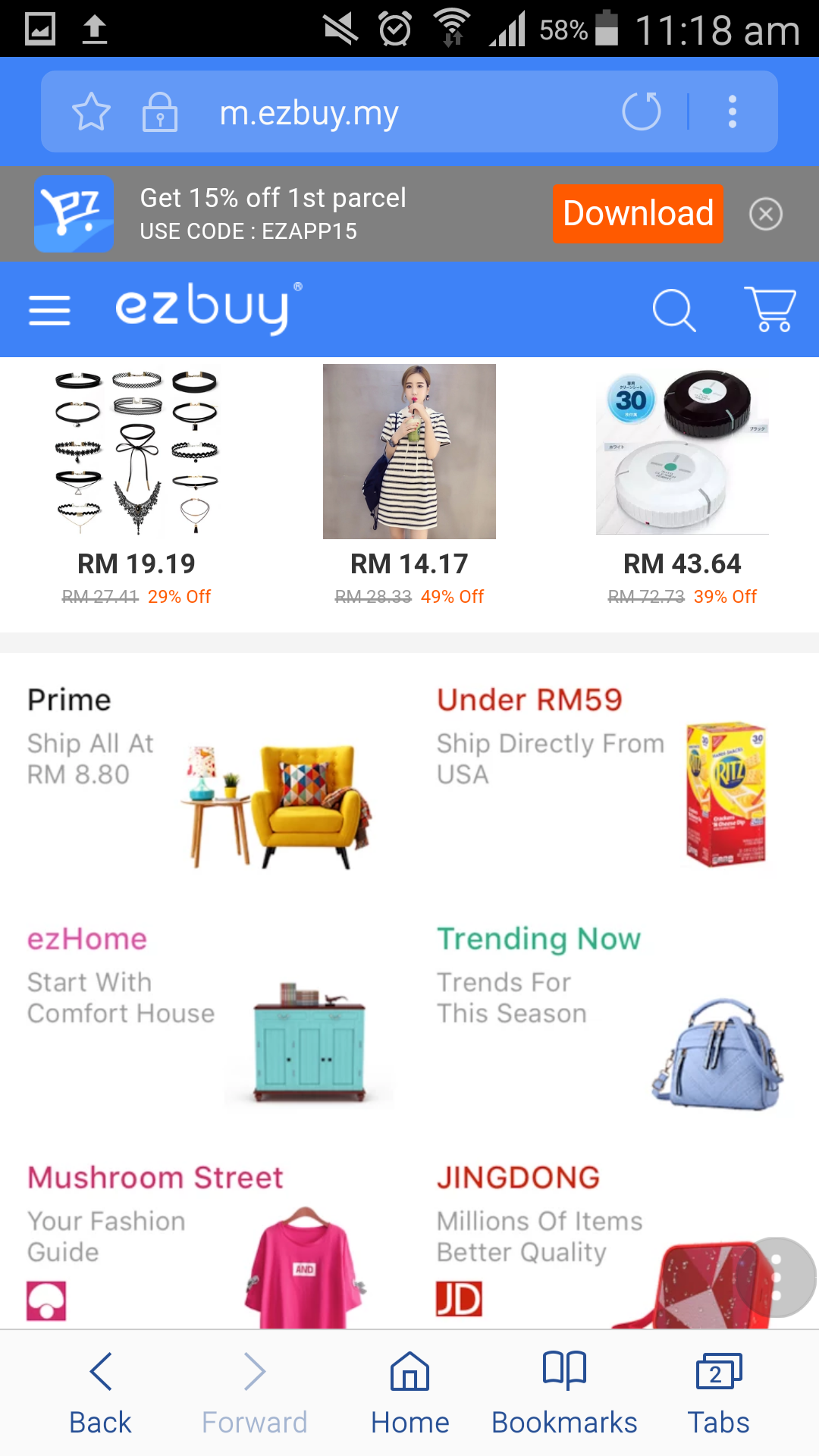Bookmark this page with the star icon
Image resolution: width=819 pixels, height=1456 pixels.
91,112
